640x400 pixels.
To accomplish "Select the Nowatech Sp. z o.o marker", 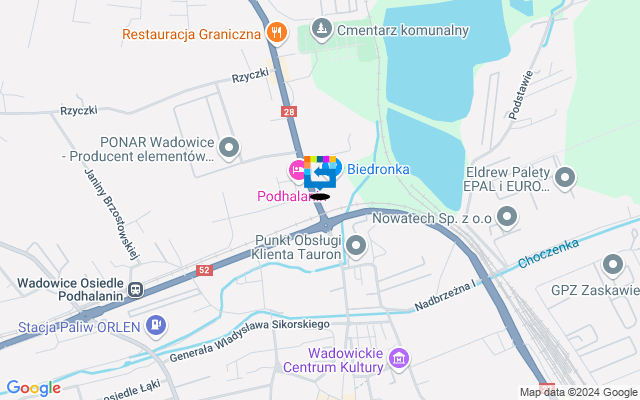I will point(507,217).
